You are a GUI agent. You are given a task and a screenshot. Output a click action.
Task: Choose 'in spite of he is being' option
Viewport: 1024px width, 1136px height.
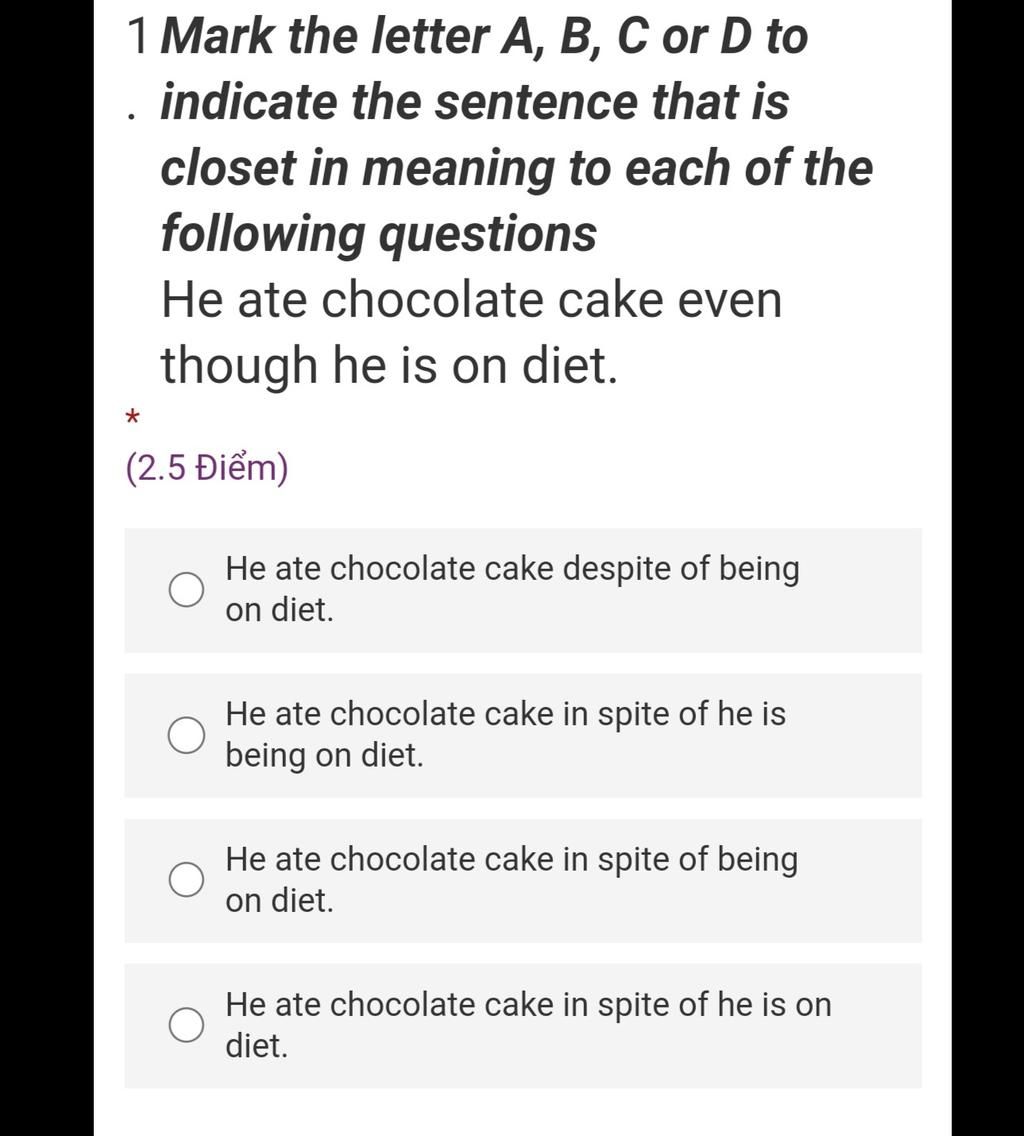click(x=186, y=735)
